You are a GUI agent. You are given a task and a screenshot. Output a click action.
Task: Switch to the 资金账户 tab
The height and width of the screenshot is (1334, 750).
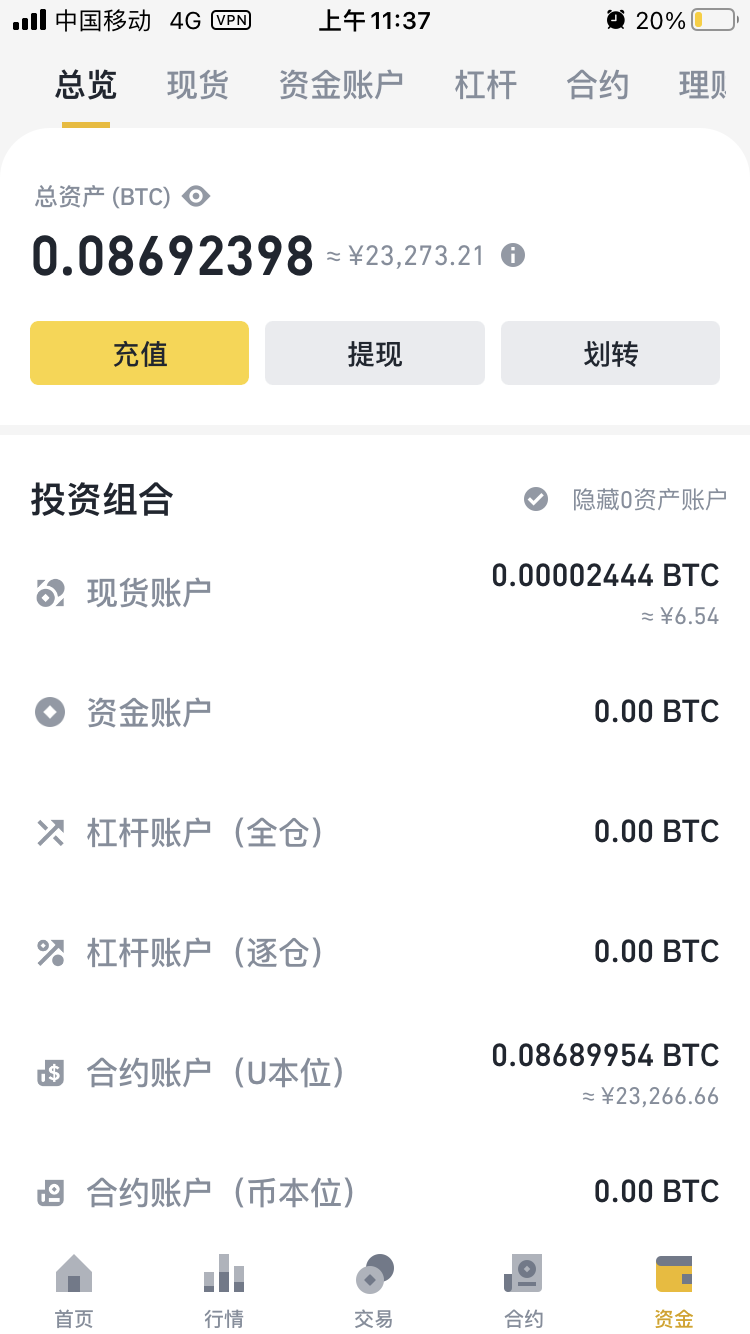pyautogui.click(x=341, y=85)
